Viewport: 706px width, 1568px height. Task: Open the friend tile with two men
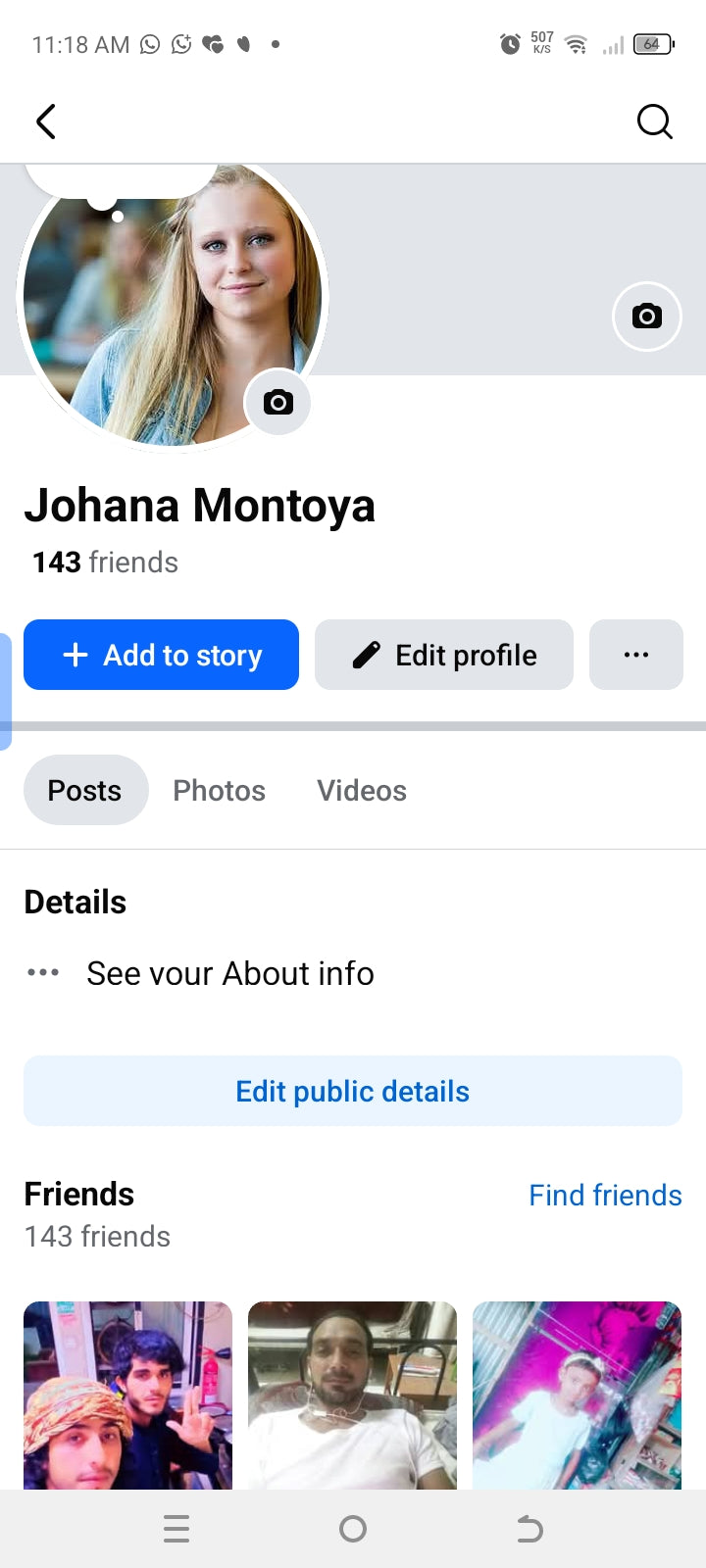(127, 1395)
